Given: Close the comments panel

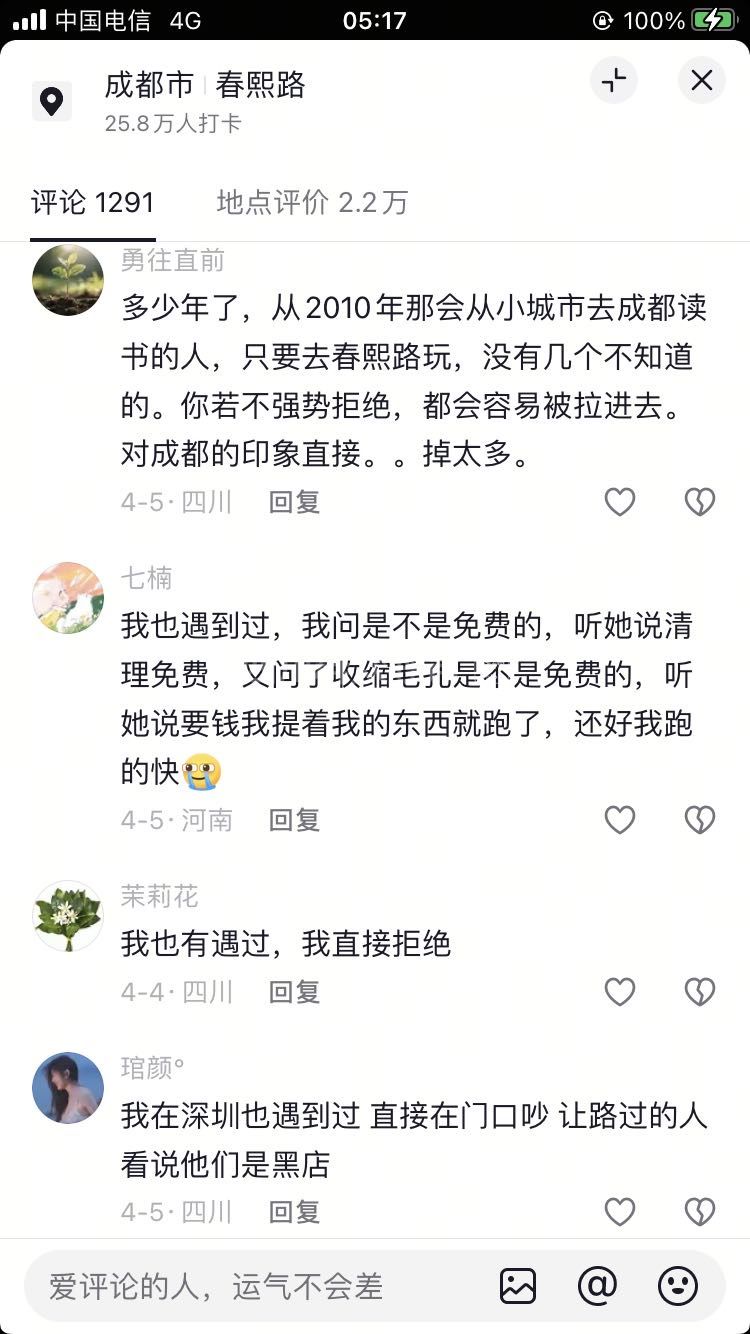Looking at the screenshot, I should (701, 81).
